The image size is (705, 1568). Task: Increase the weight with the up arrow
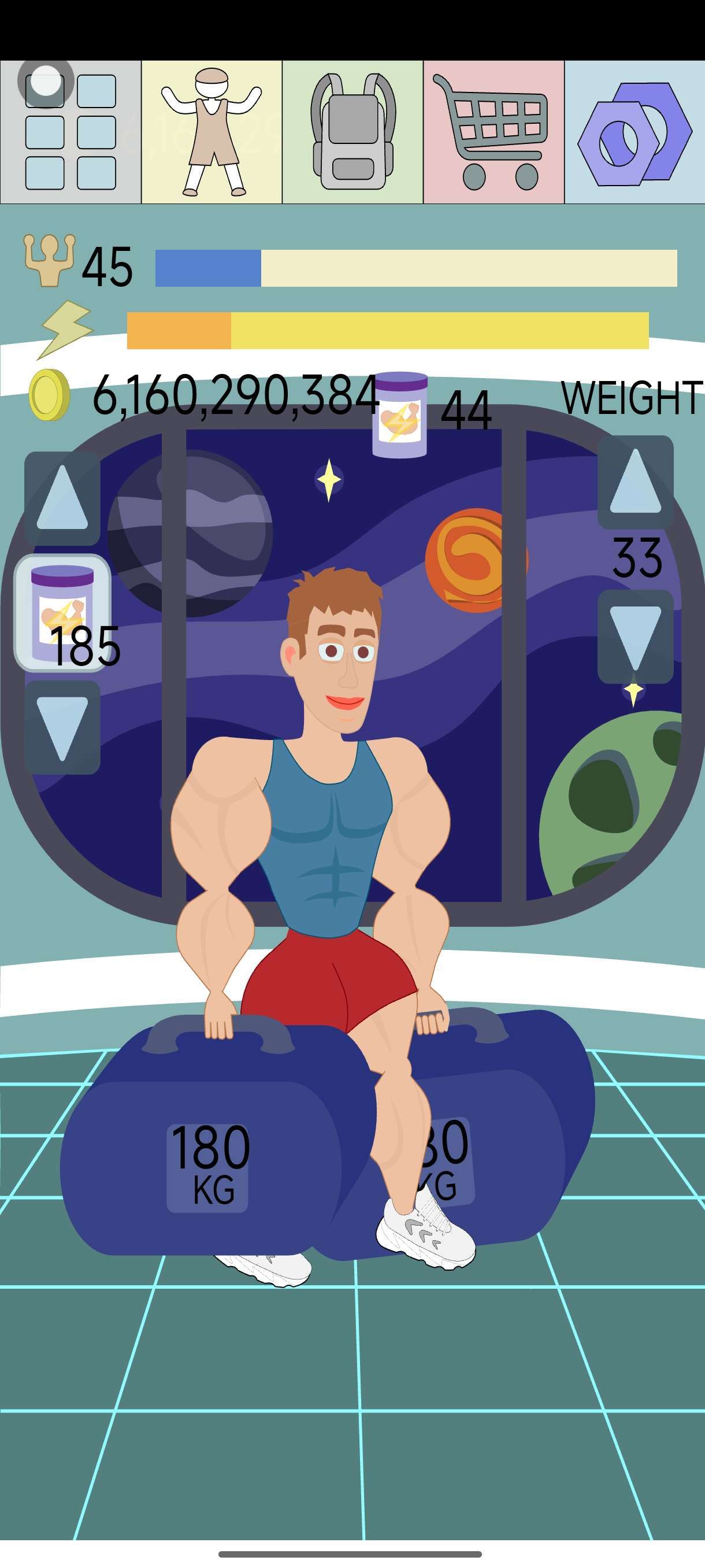635,482
